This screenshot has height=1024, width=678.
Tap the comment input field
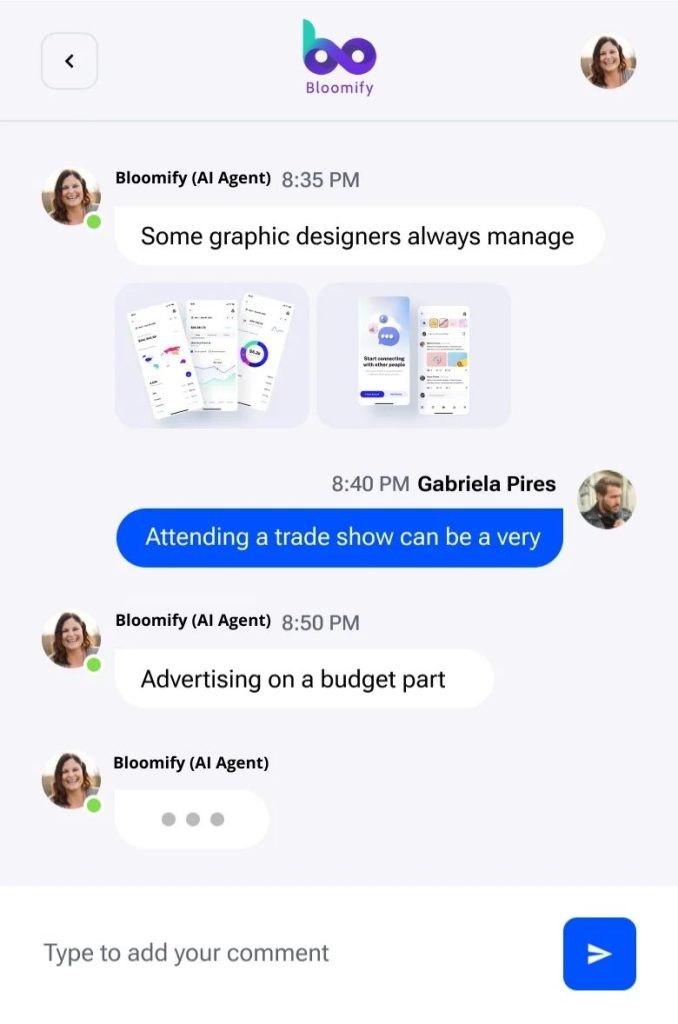click(290, 953)
